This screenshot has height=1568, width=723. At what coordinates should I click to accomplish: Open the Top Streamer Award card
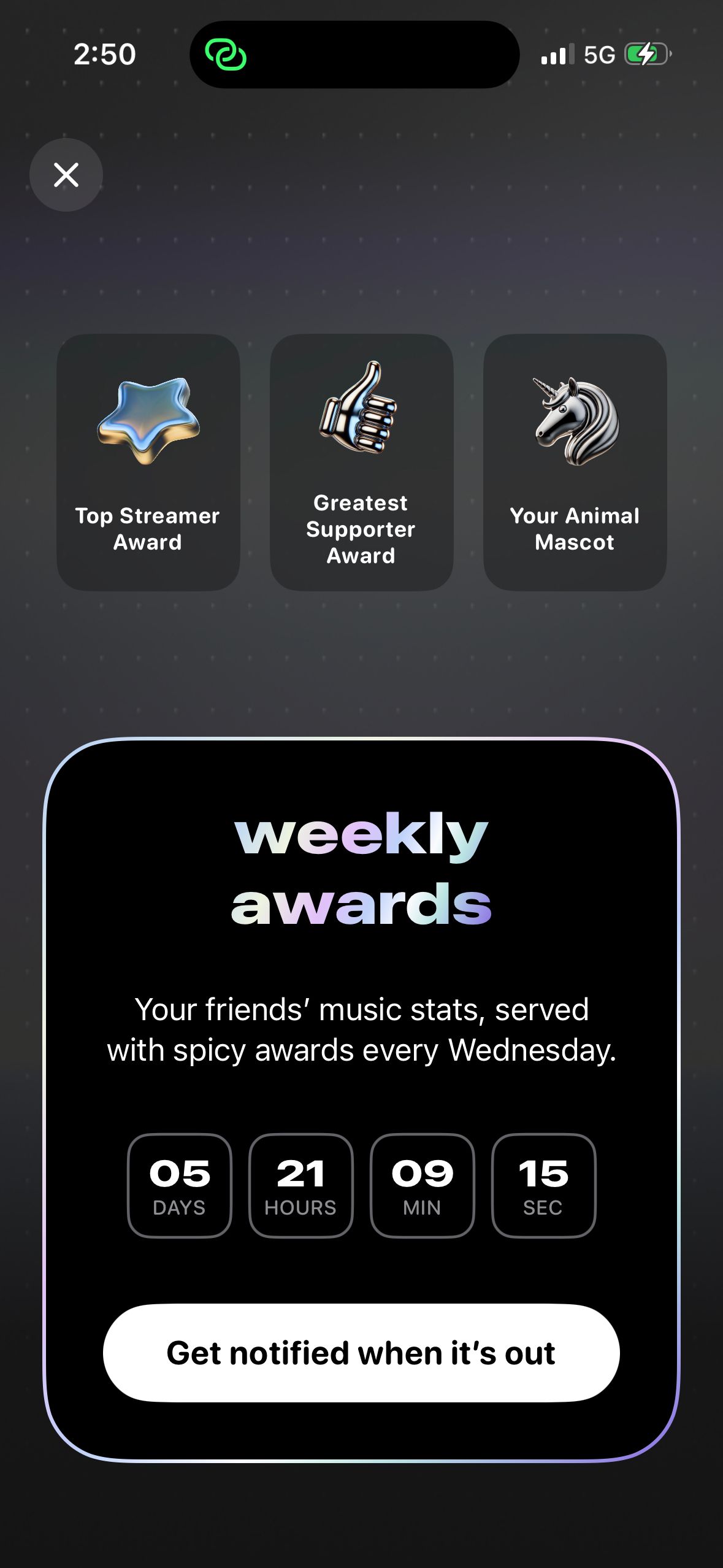tap(148, 462)
